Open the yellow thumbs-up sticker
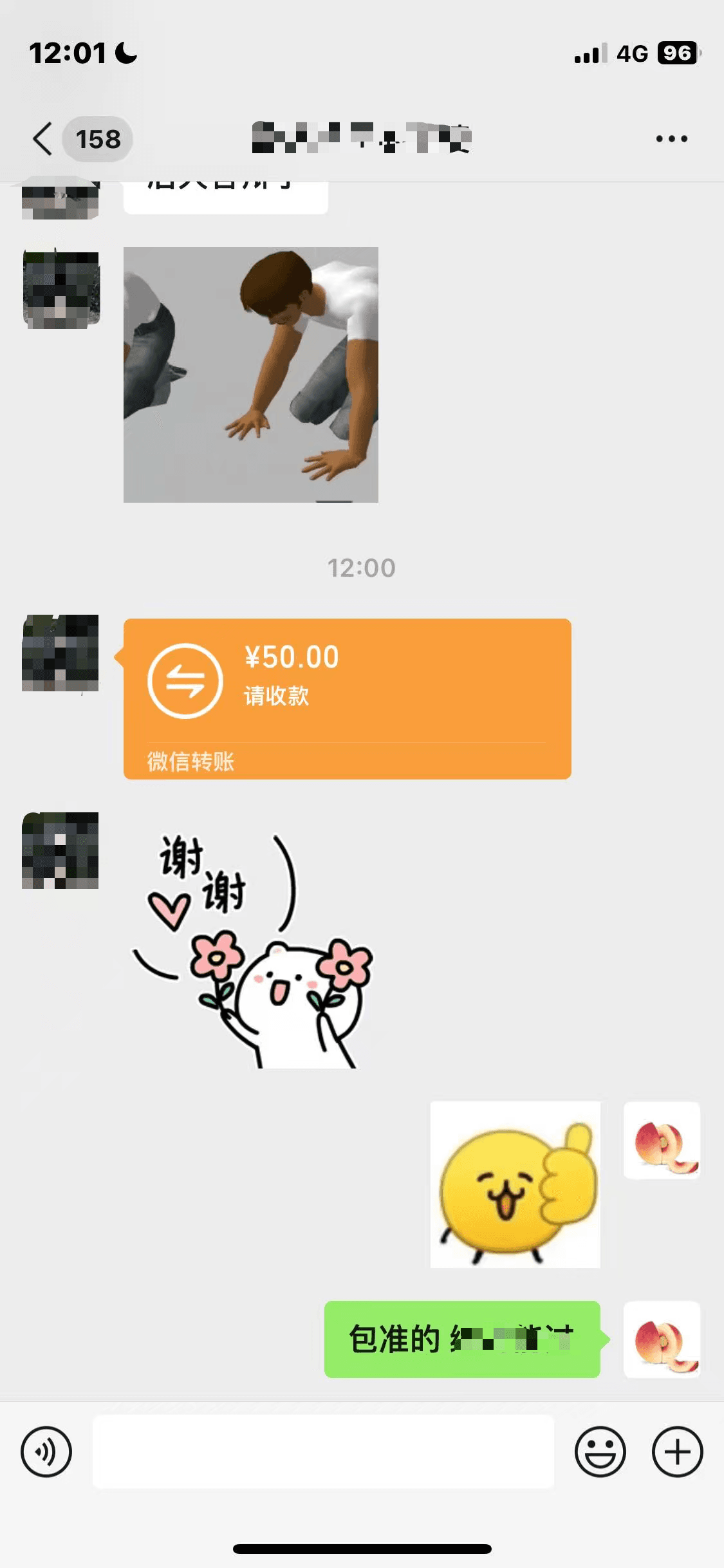The height and width of the screenshot is (1568, 724). 515,1184
